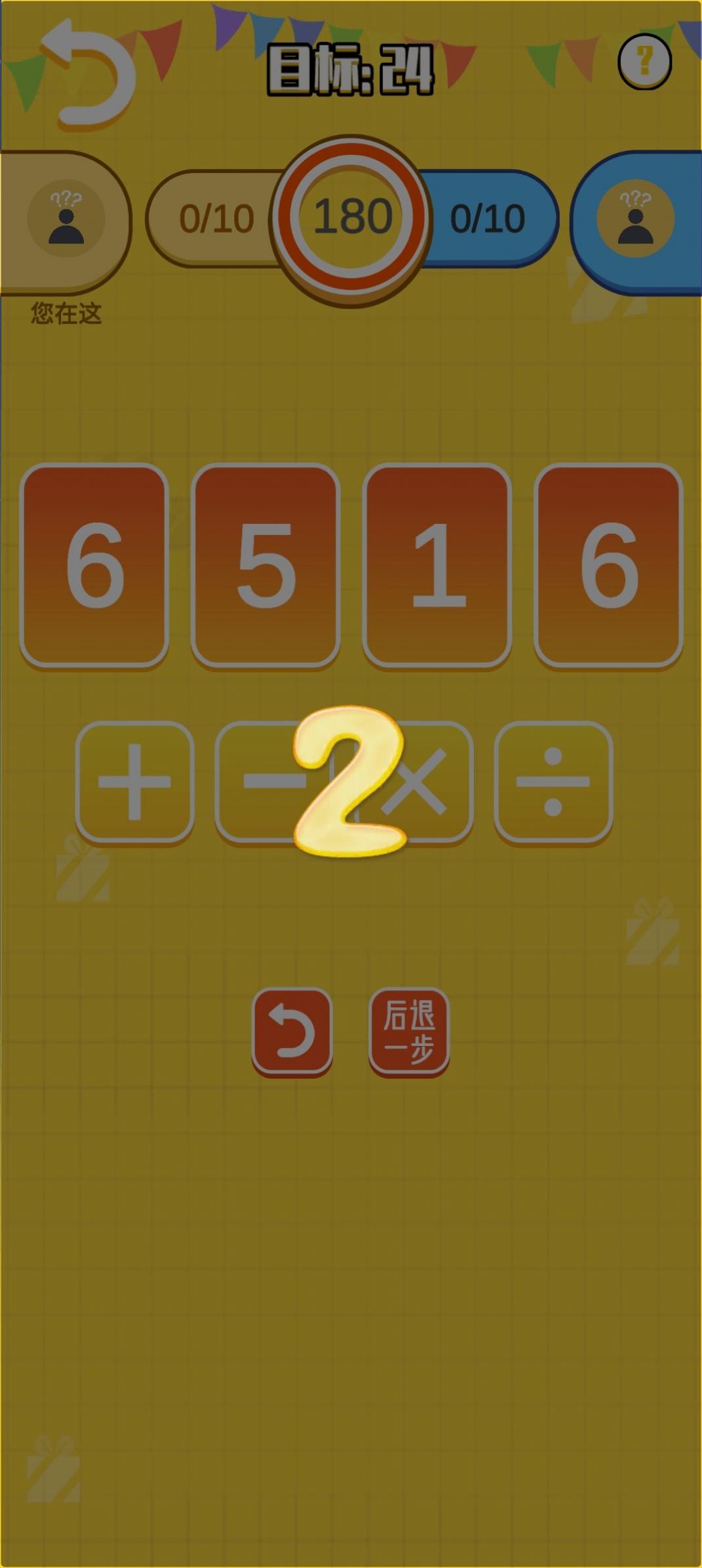Tap the 后退一步 undo step button

pyautogui.click(x=409, y=1031)
